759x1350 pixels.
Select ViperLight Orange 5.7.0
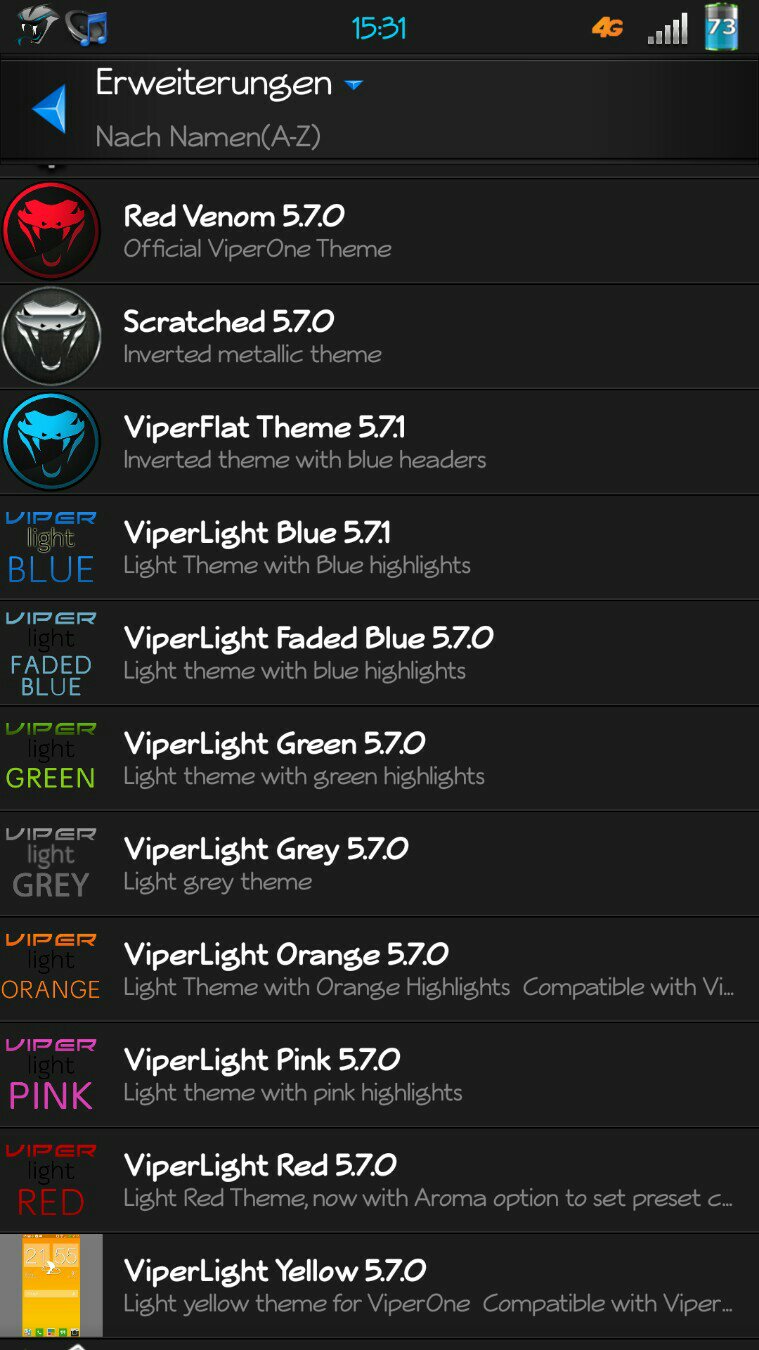(379, 970)
